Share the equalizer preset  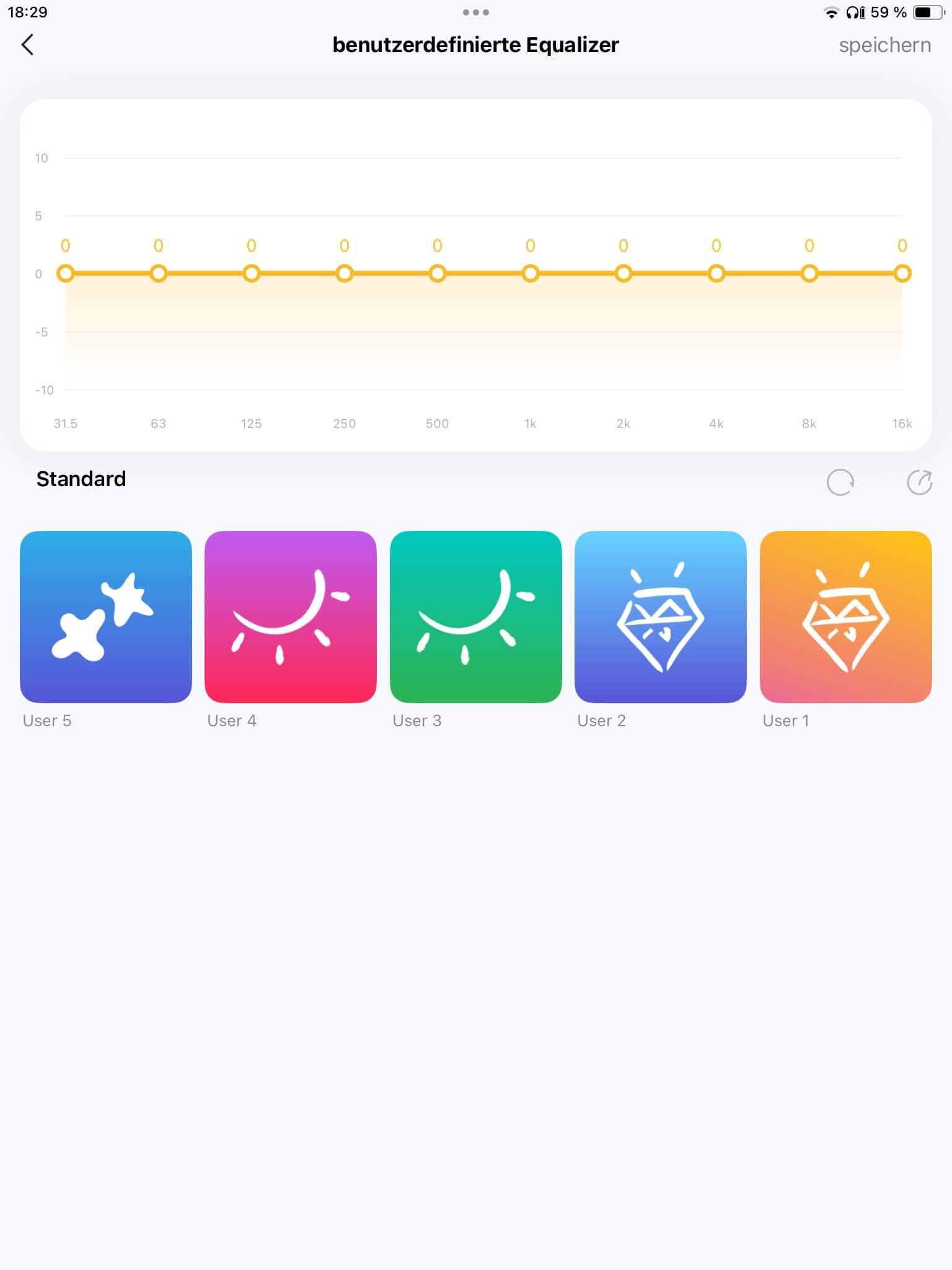919,482
